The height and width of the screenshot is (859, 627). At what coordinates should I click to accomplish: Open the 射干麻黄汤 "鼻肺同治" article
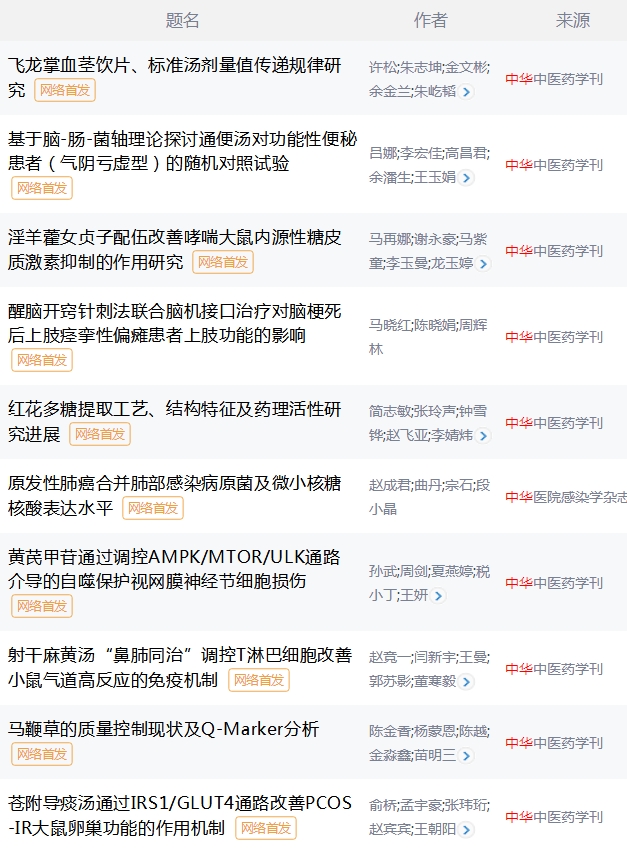pos(180,655)
